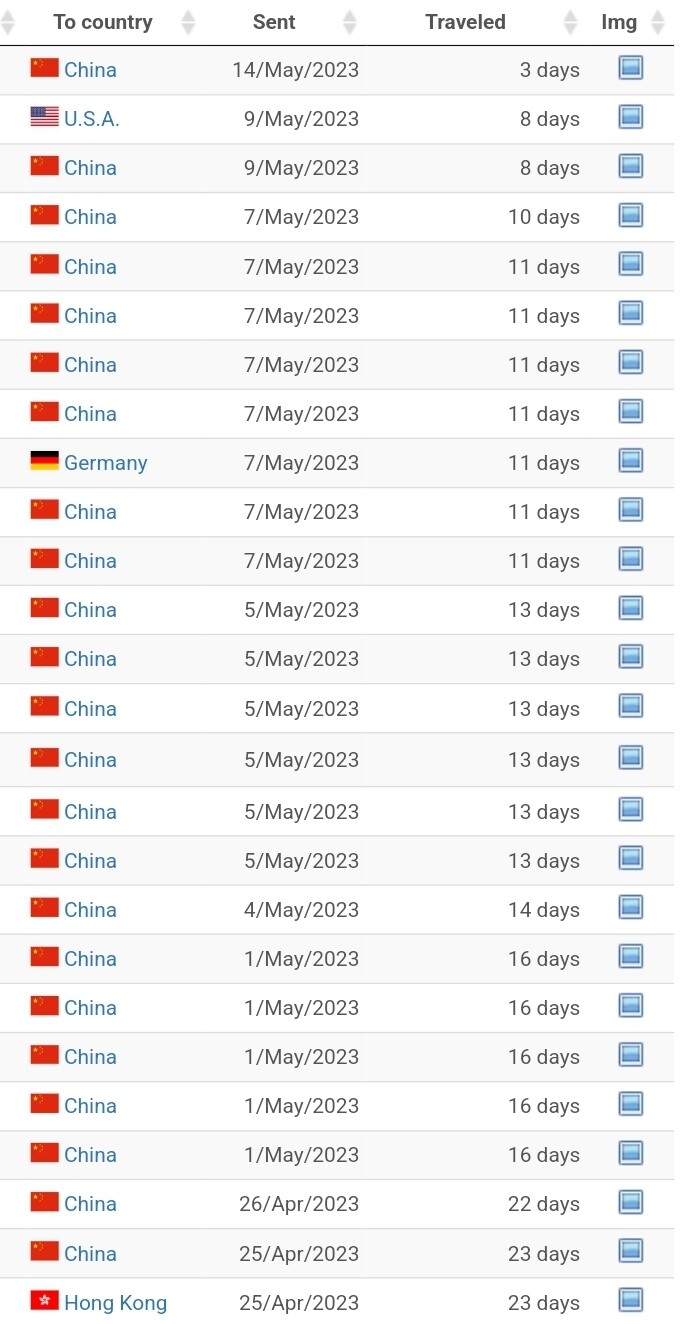Sort by the Traveled column header

click(x=465, y=22)
